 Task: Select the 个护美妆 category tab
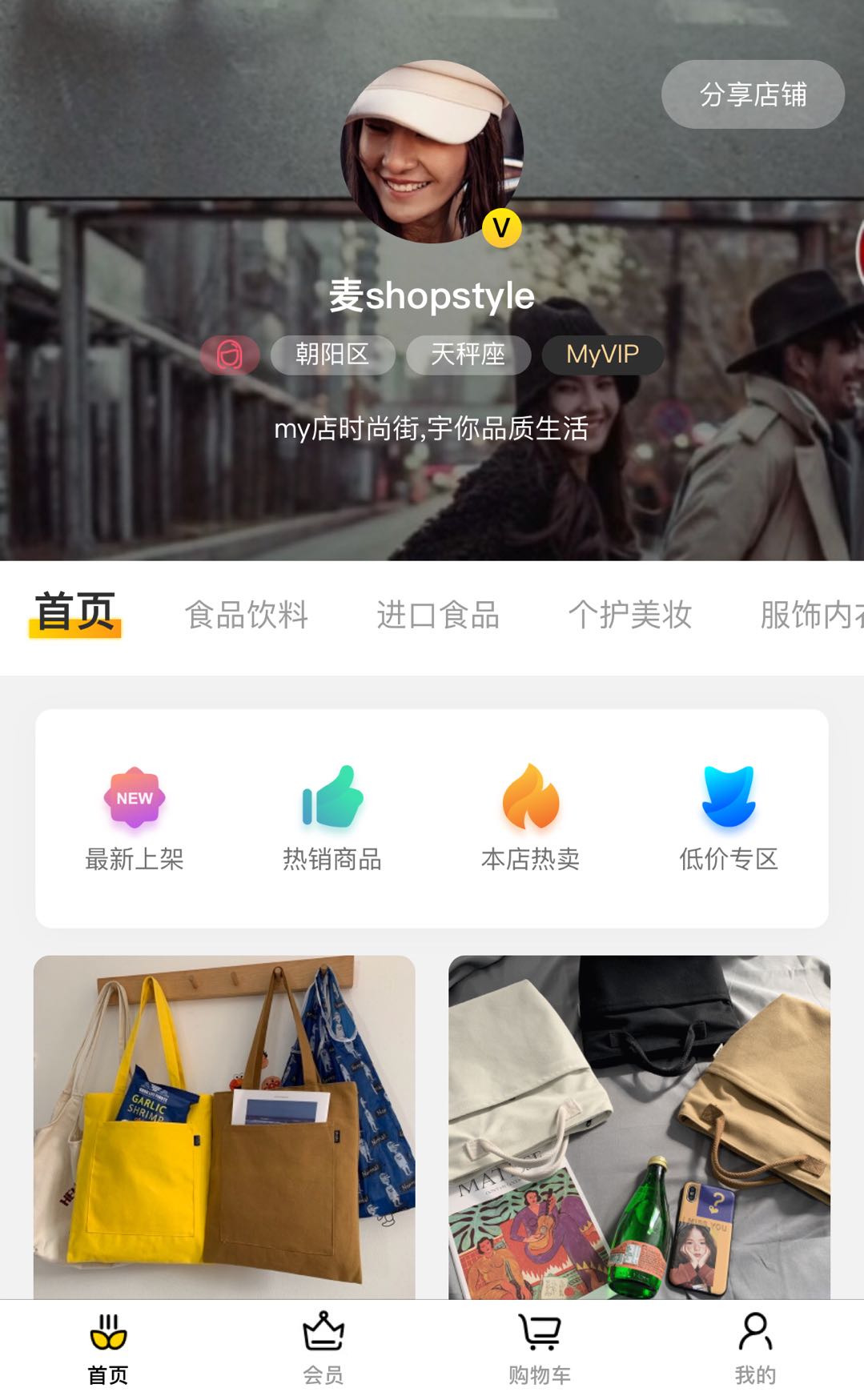[x=630, y=615]
